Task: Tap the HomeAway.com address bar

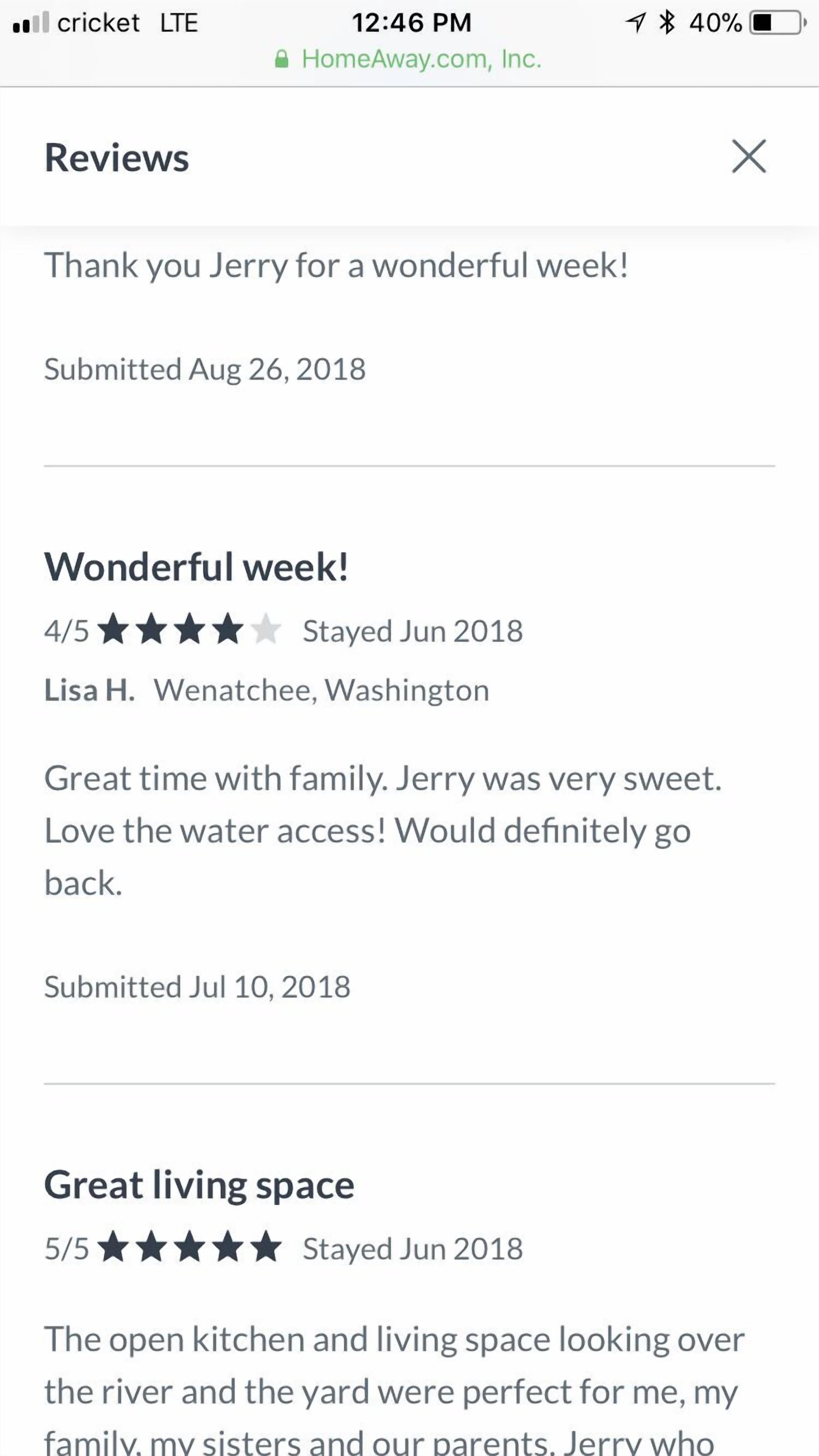Action: (x=408, y=59)
